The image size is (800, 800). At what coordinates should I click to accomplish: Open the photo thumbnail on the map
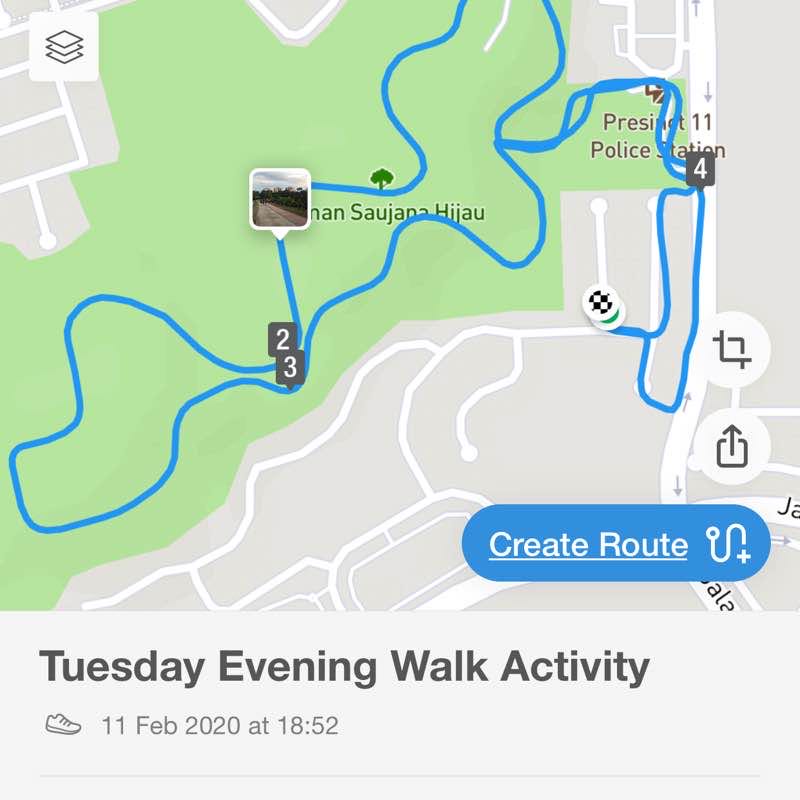click(280, 200)
